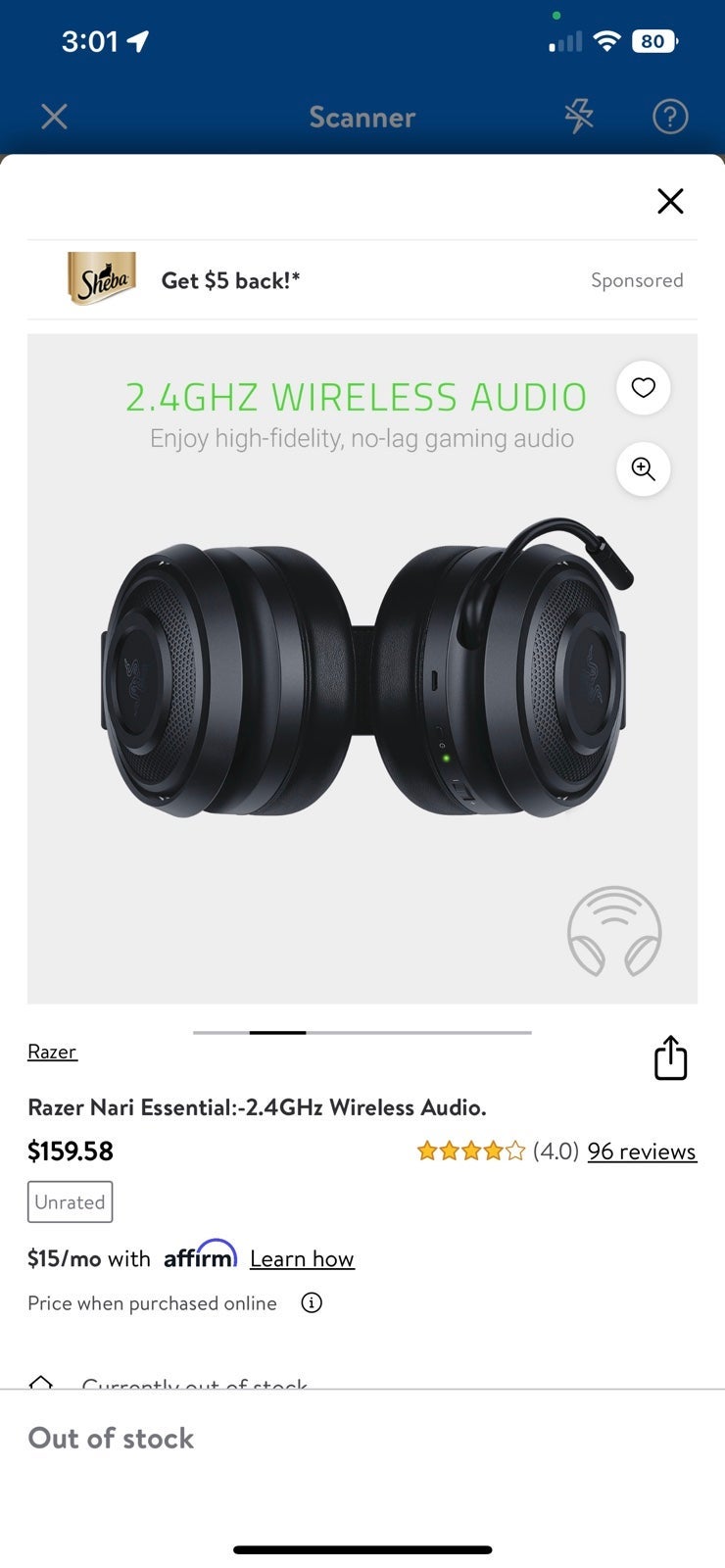Dismiss the product details sheet
Screen dimensions: 725x1568
670,201
